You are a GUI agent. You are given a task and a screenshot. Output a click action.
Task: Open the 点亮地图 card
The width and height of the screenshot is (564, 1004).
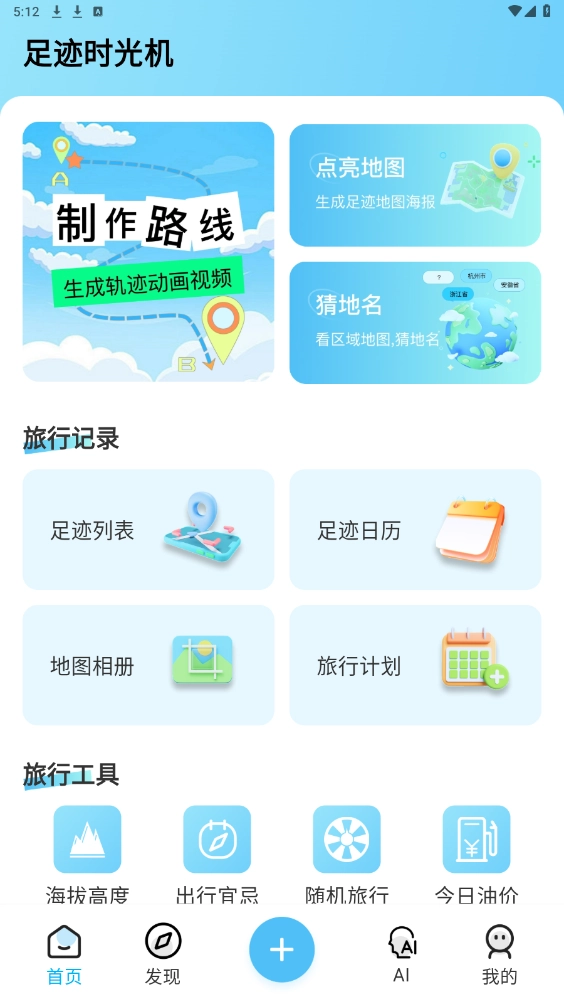[x=415, y=185]
